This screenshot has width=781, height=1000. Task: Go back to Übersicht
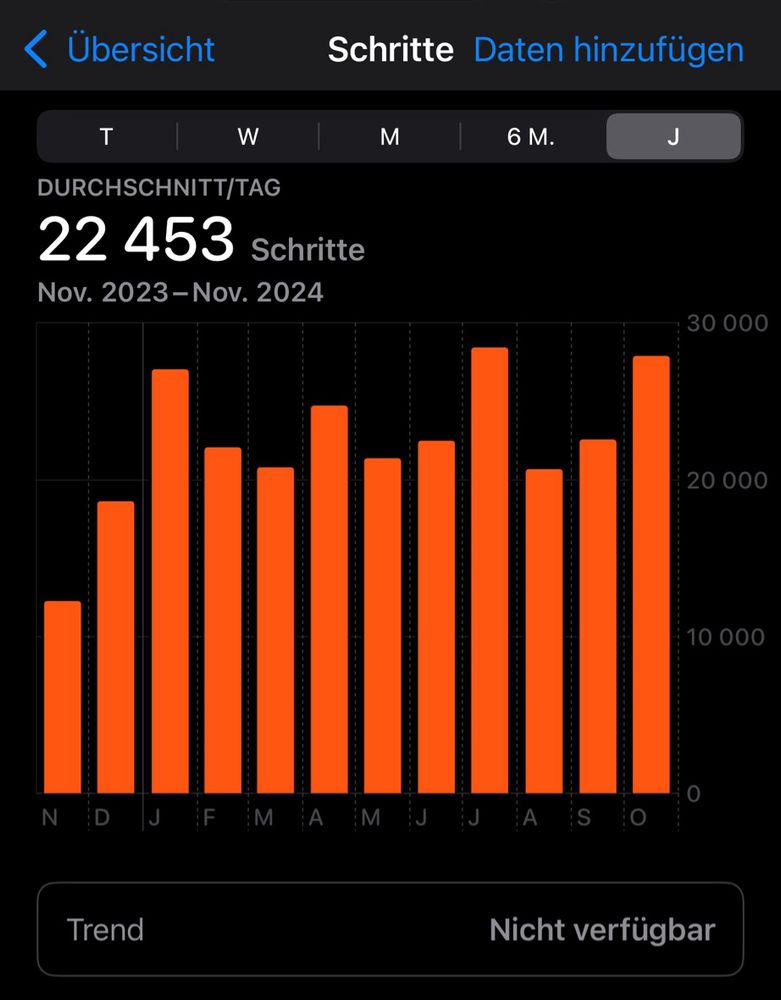pyautogui.click(x=120, y=49)
